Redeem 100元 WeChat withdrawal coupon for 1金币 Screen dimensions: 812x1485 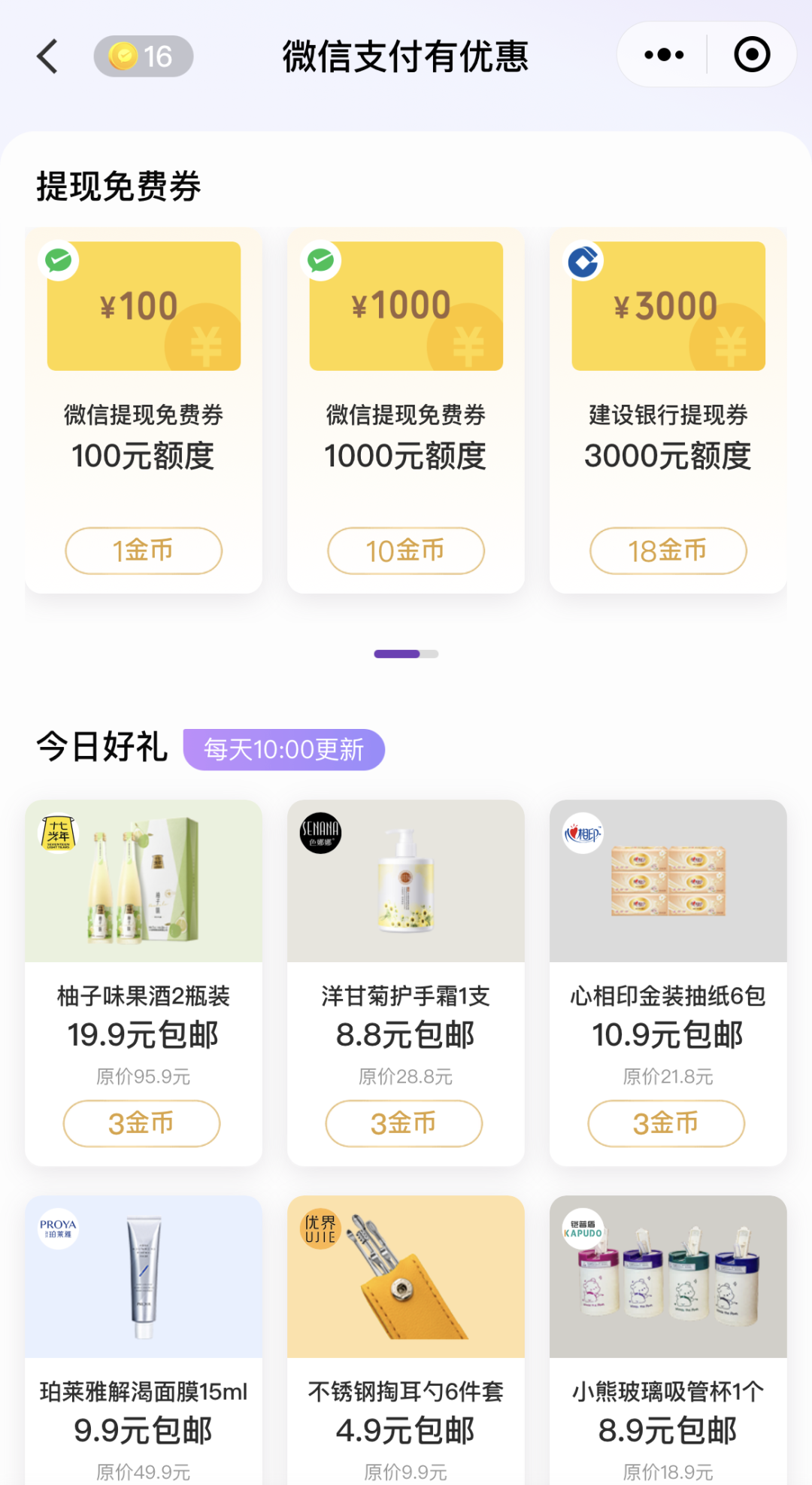[x=144, y=551]
